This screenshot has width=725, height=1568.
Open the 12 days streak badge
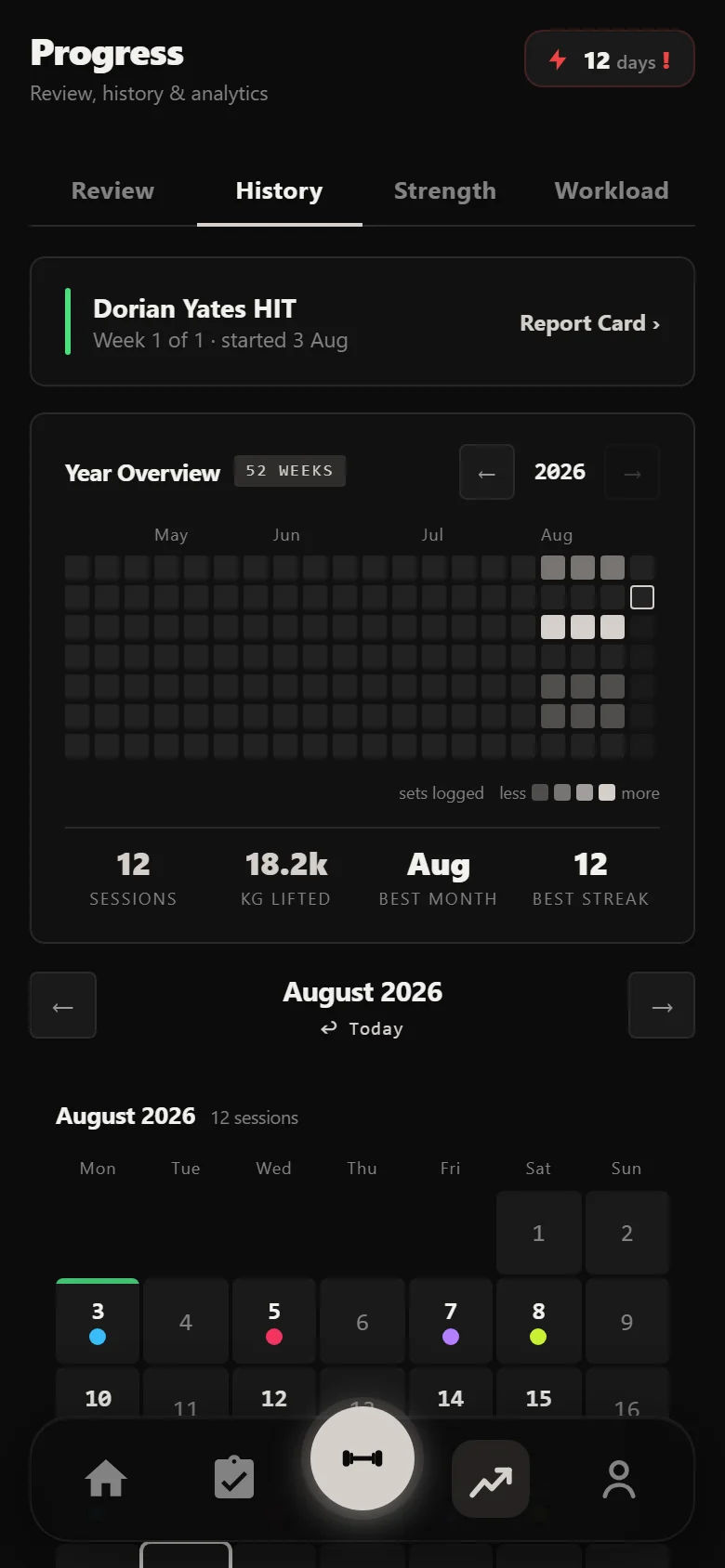[x=610, y=59]
